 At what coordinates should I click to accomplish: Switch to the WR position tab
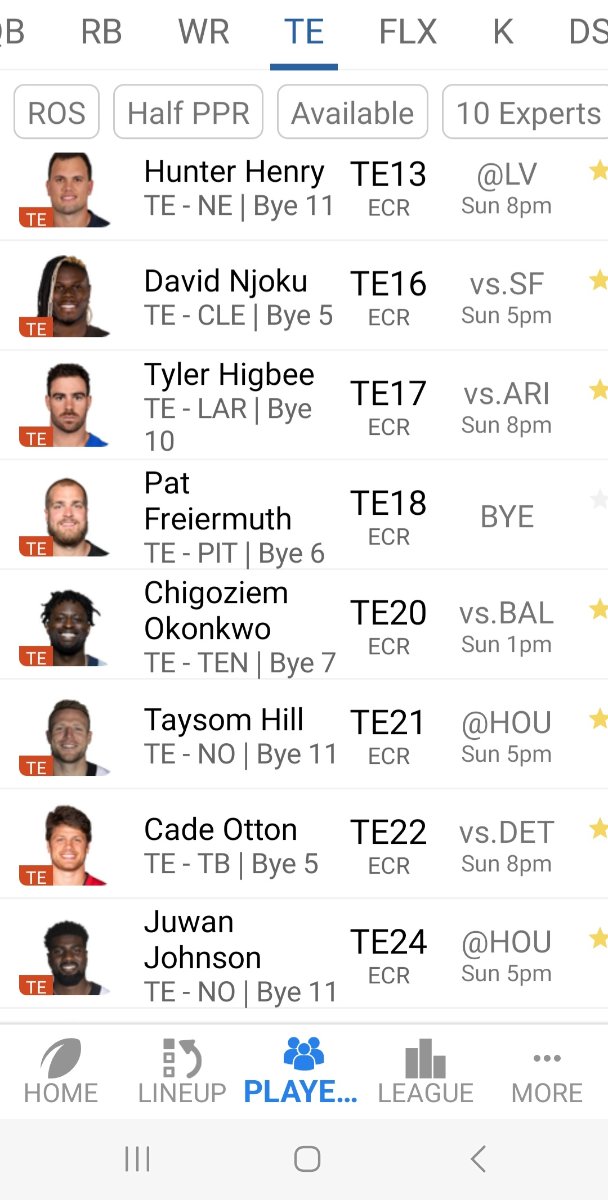pos(204,32)
